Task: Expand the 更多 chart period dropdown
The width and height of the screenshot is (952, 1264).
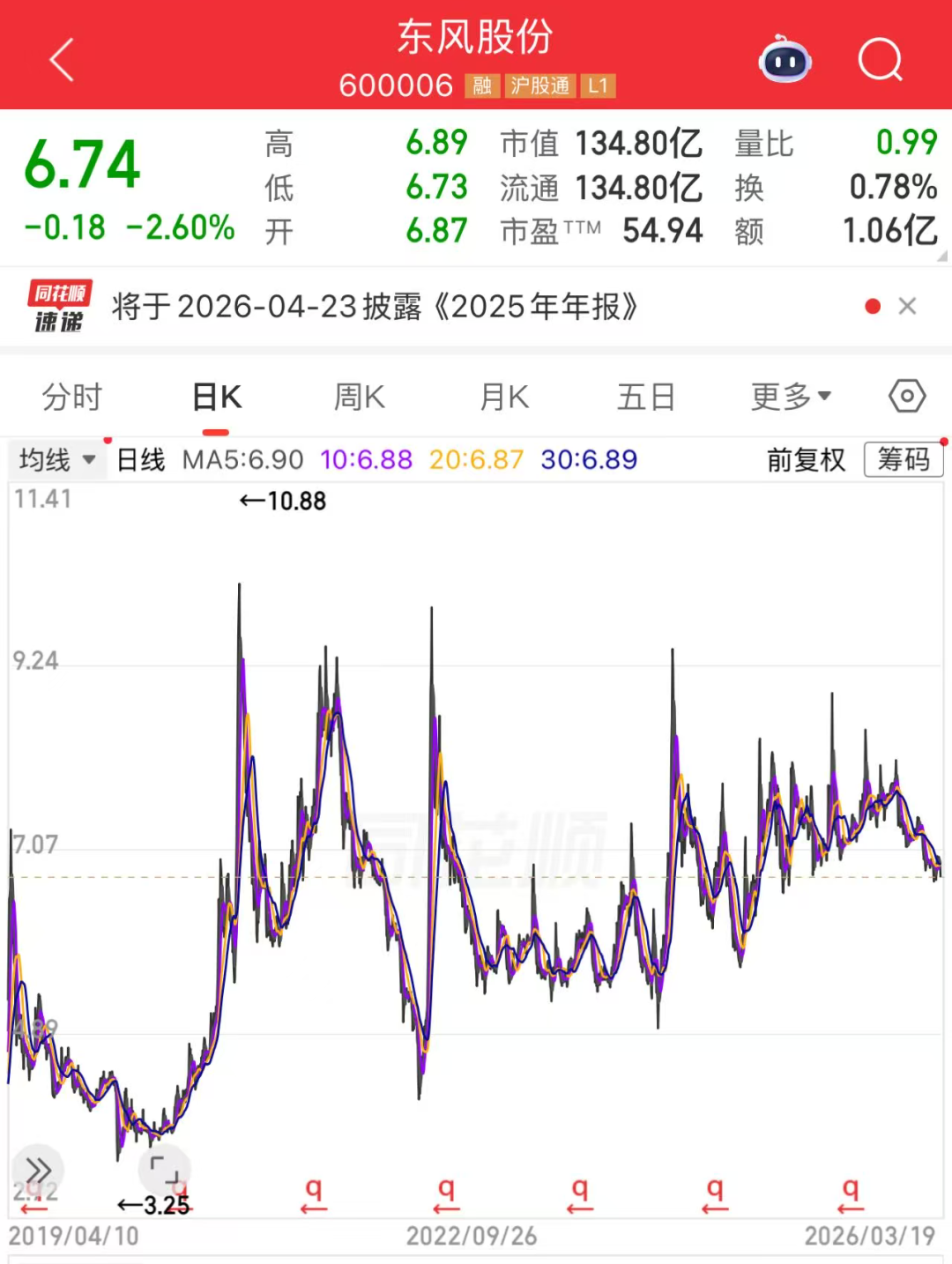Action: pyautogui.click(x=791, y=398)
